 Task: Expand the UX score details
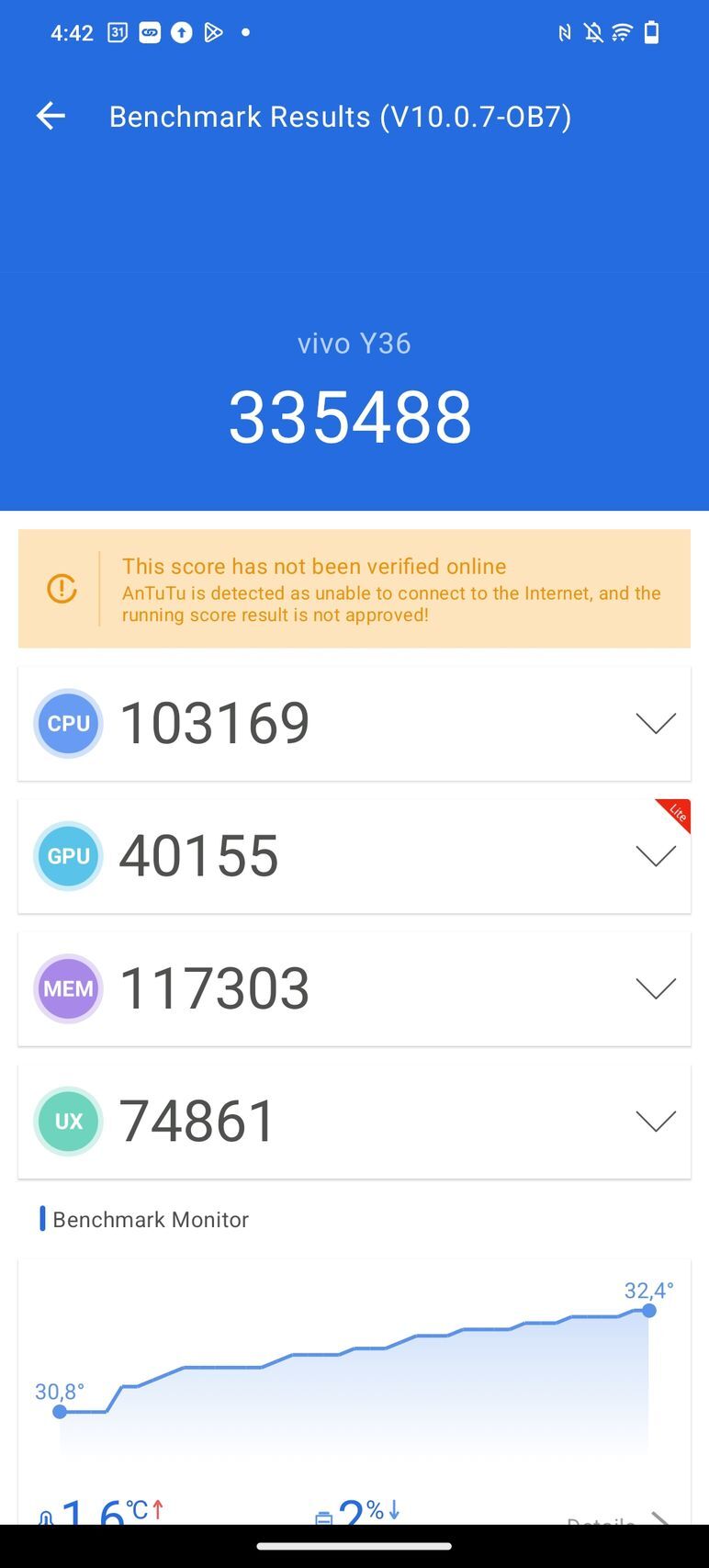pos(655,1122)
